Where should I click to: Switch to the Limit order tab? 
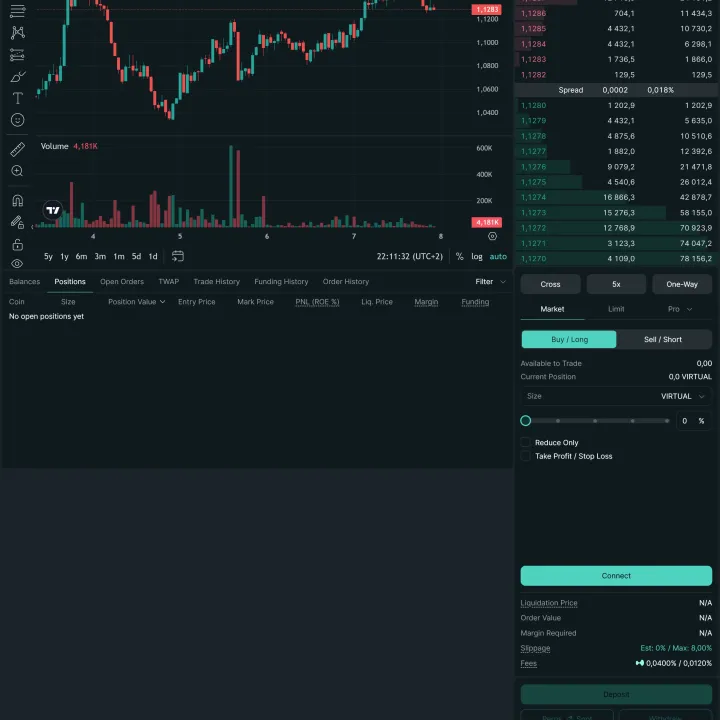(616, 309)
